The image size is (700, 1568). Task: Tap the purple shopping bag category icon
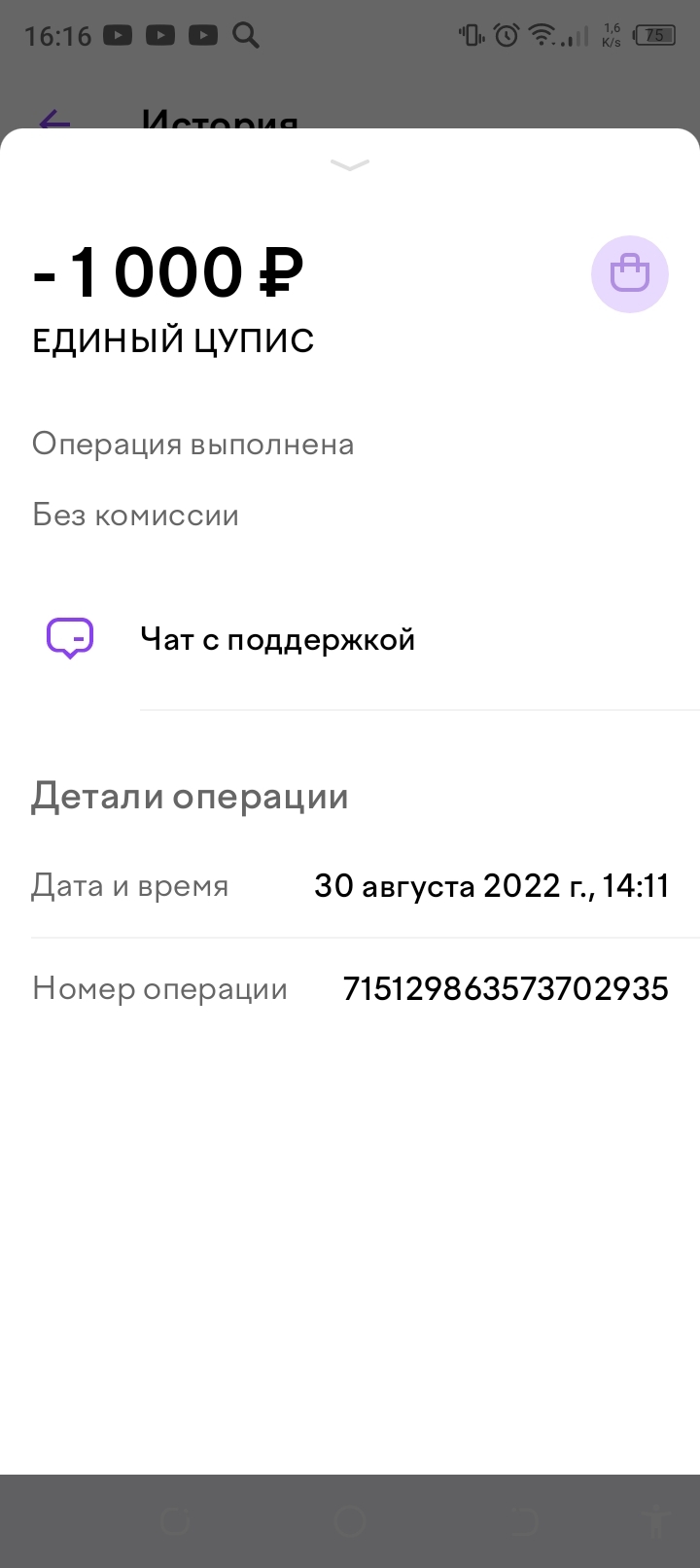pyautogui.click(x=630, y=274)
